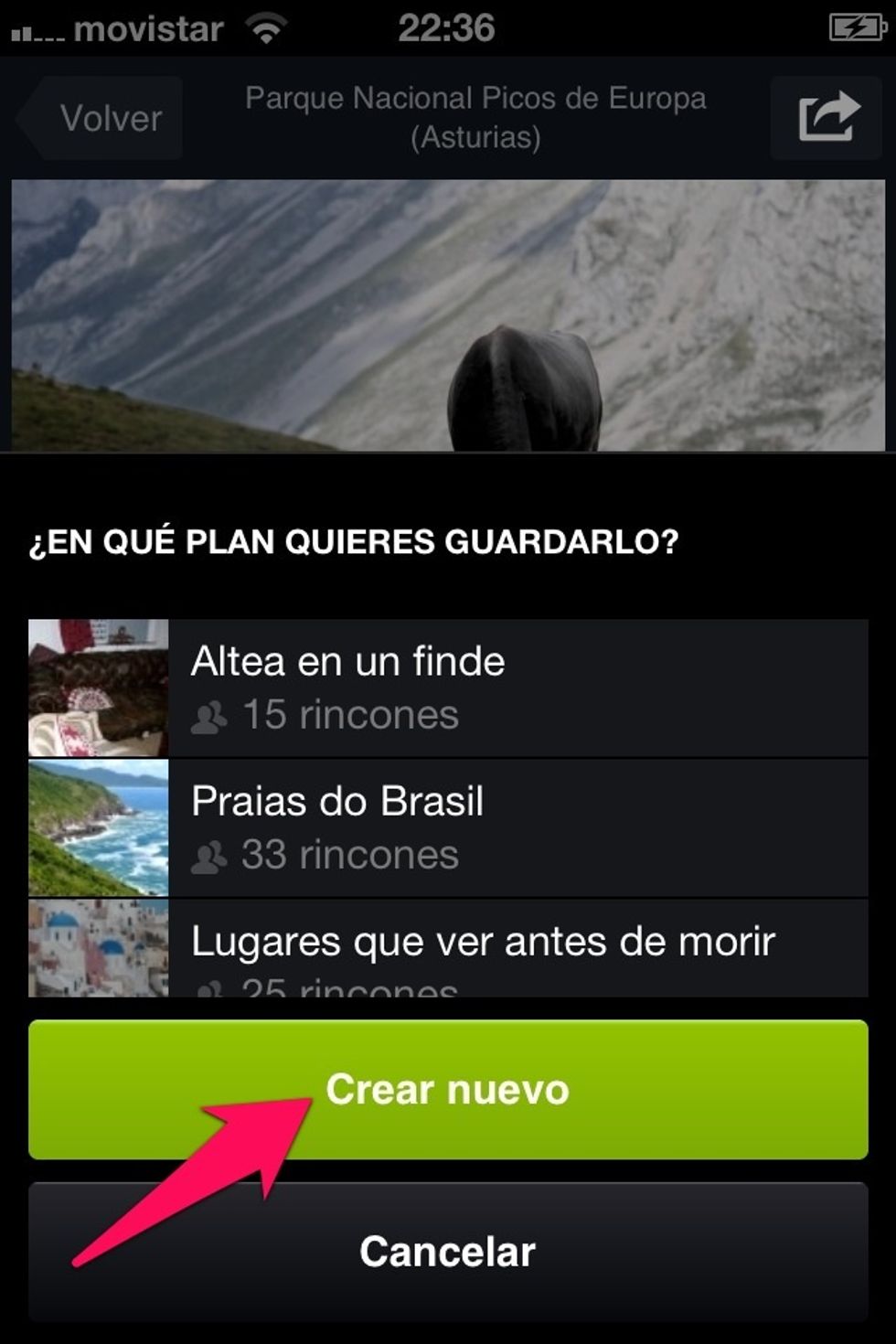The image size is (896, 1344).
Task: Tap the Praias do Brasil coastline thumbnail
Action: (x=98, y=826)
